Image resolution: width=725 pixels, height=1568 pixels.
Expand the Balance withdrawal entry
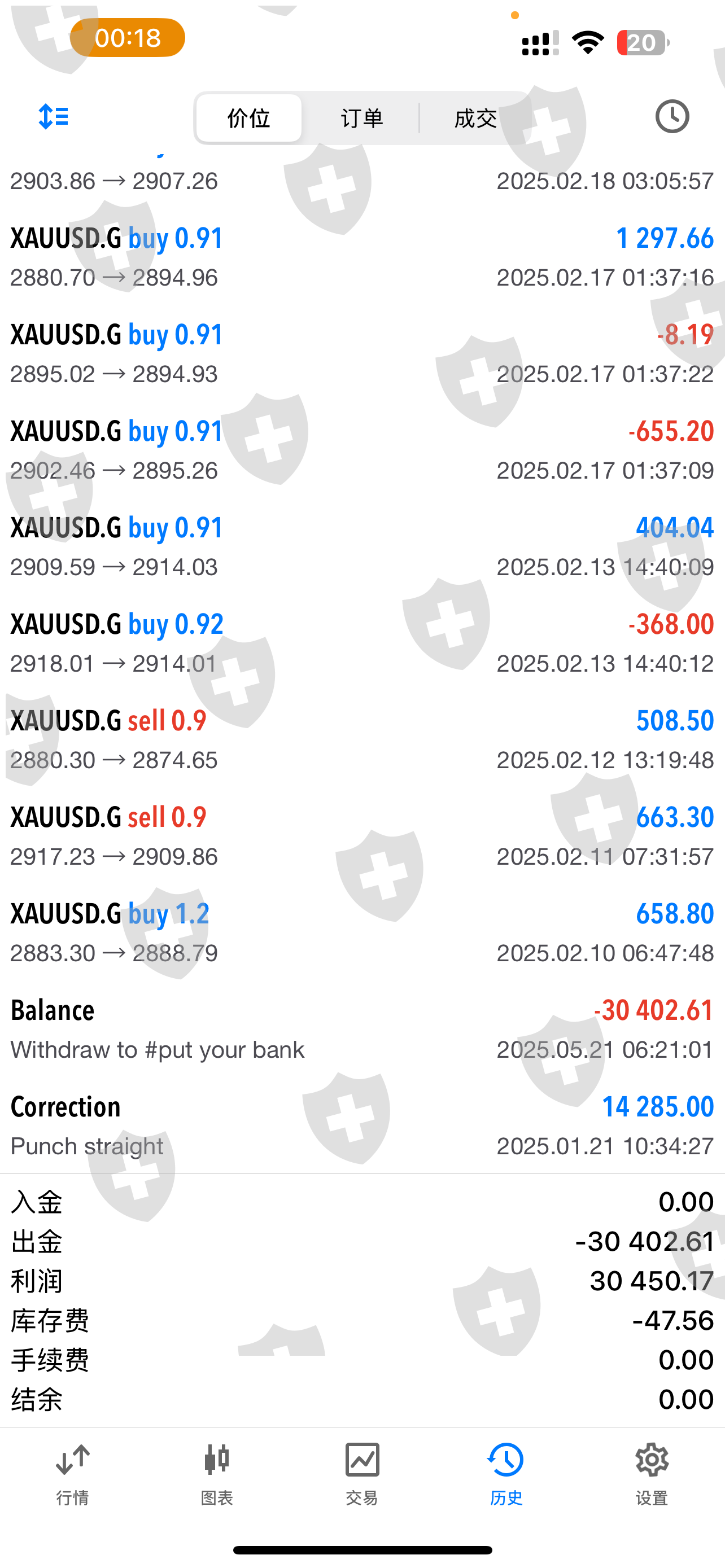(x=362, y=1030)
